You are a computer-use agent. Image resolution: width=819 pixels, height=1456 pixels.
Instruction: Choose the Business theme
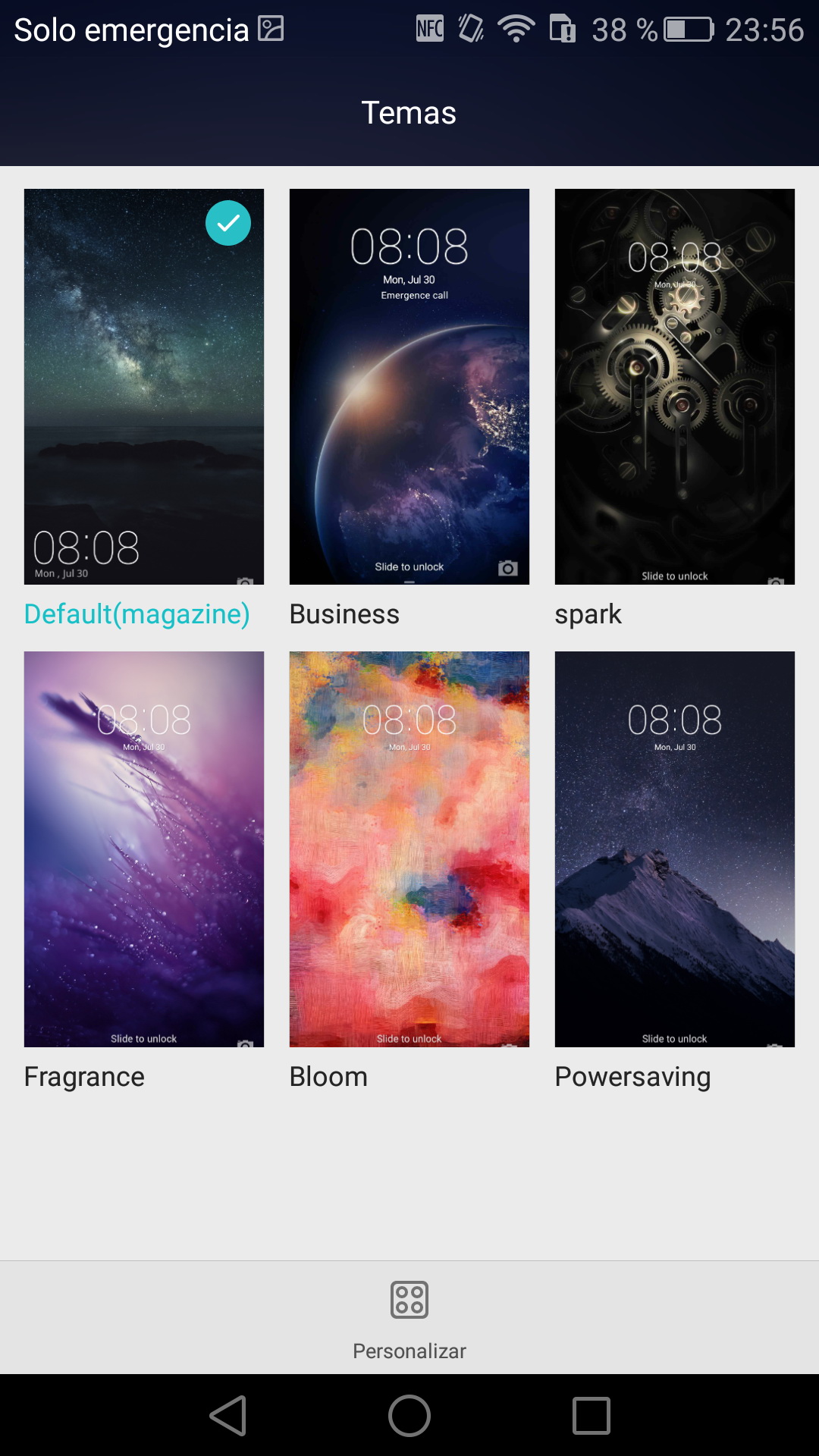click(x=409, y=387)
